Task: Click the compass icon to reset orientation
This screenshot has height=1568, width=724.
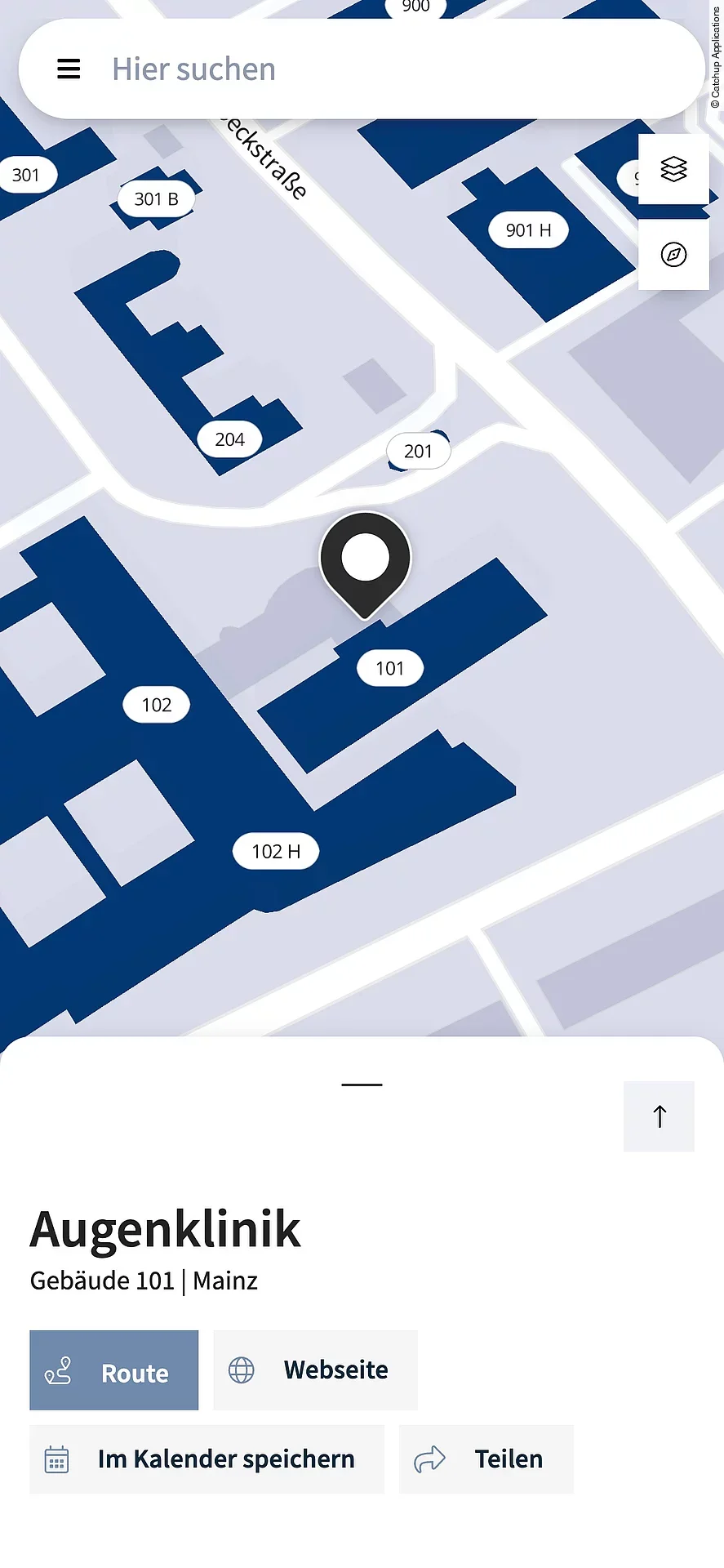Action: pyautogui.click(x=673, y=256)
